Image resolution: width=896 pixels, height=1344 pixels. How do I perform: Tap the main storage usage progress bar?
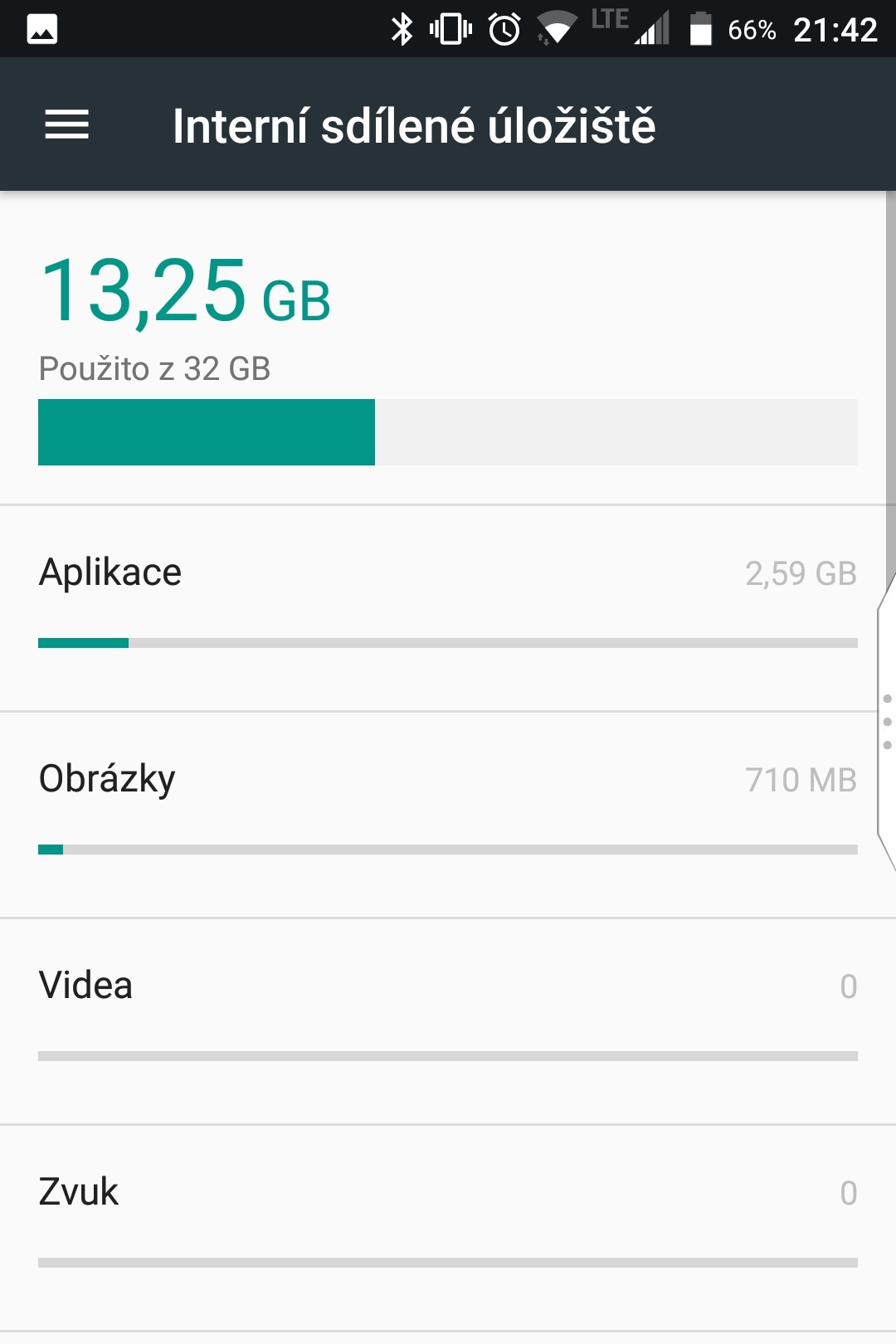click(448, 431)
